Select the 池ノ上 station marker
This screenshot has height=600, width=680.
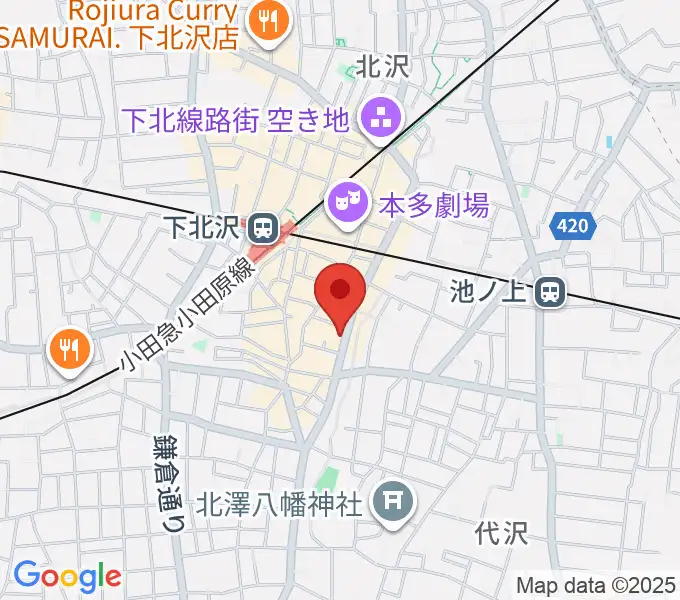(550, 292)
